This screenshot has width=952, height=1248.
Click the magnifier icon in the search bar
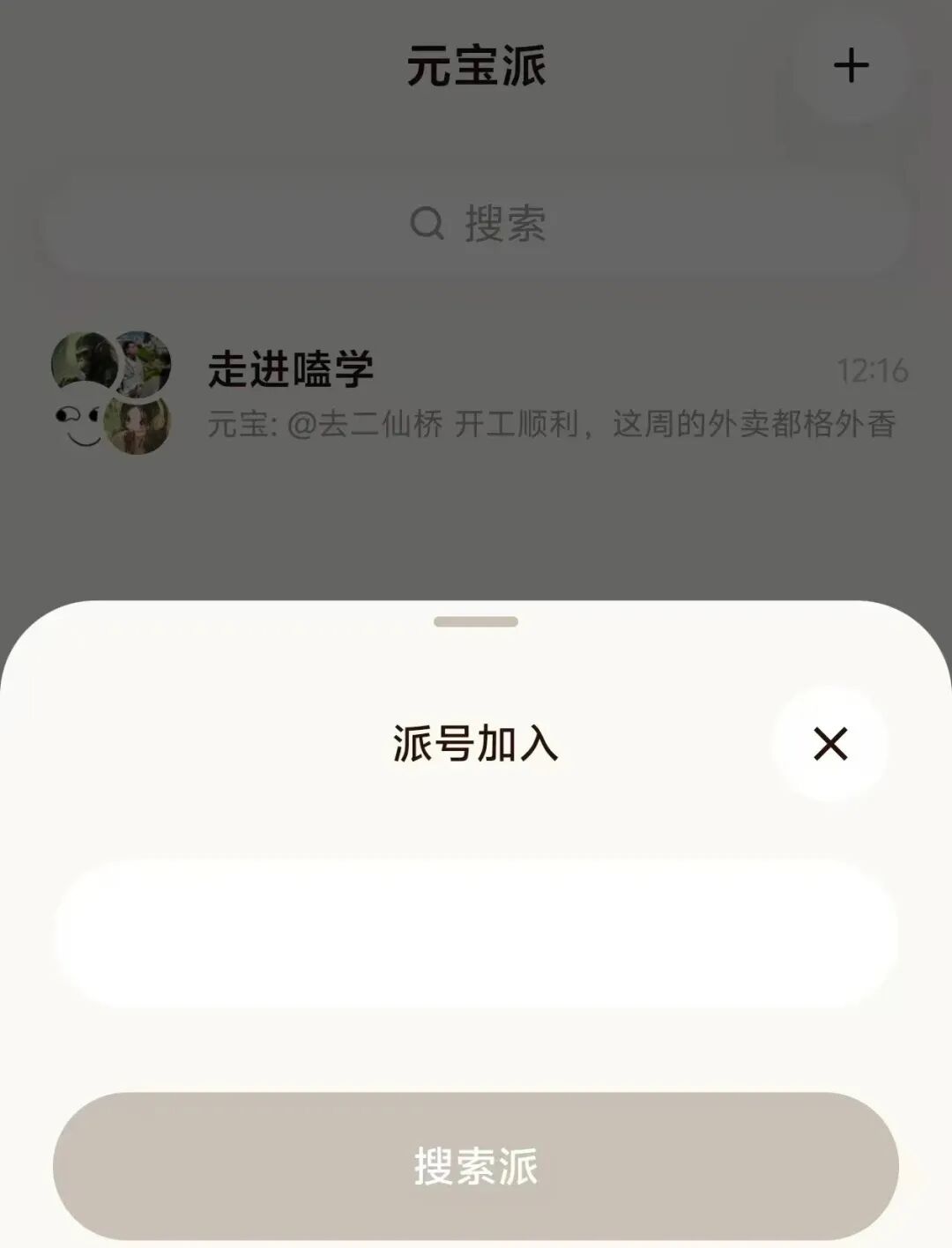427,223
